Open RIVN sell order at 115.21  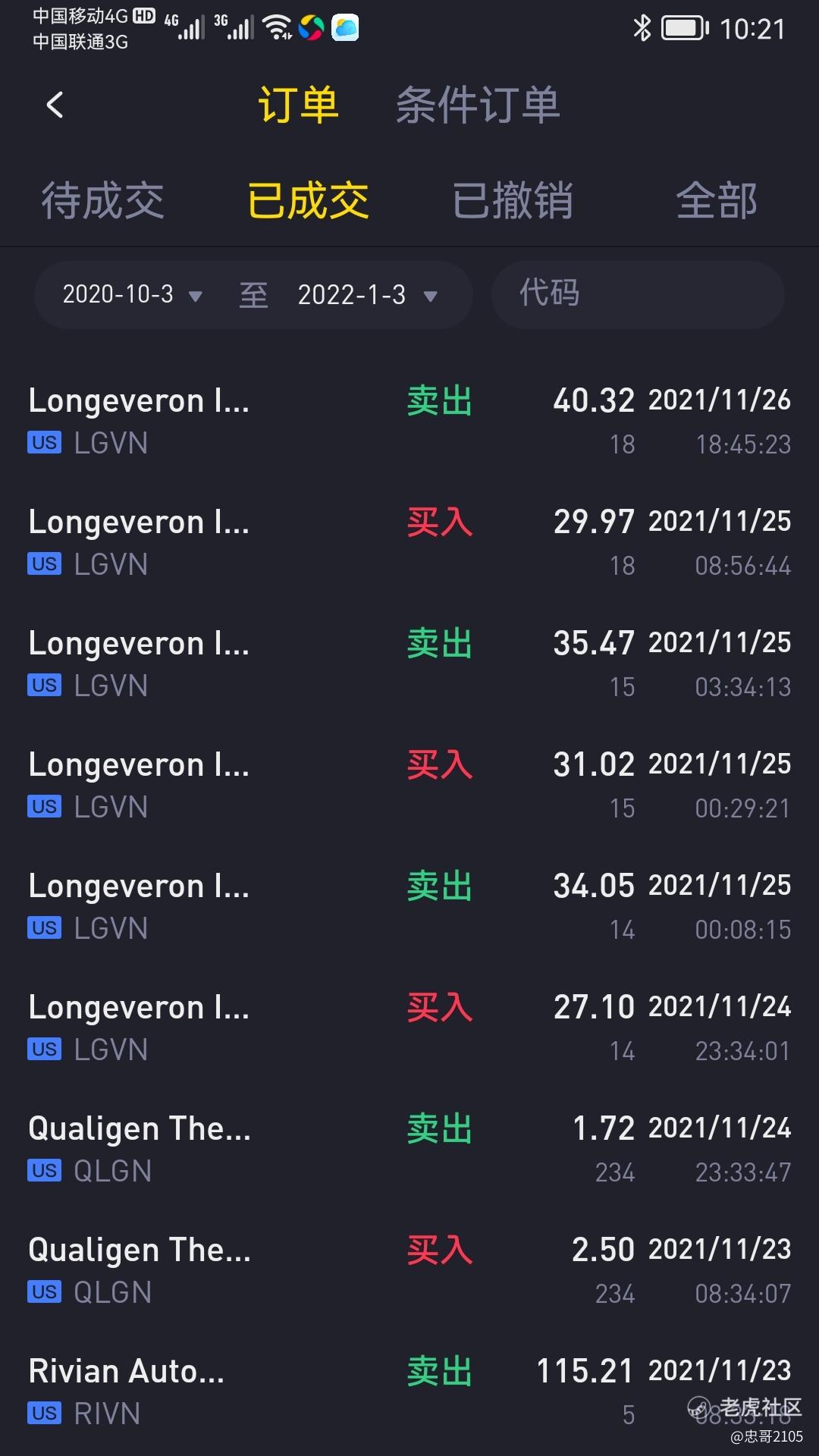click(x=409, y=1392)
